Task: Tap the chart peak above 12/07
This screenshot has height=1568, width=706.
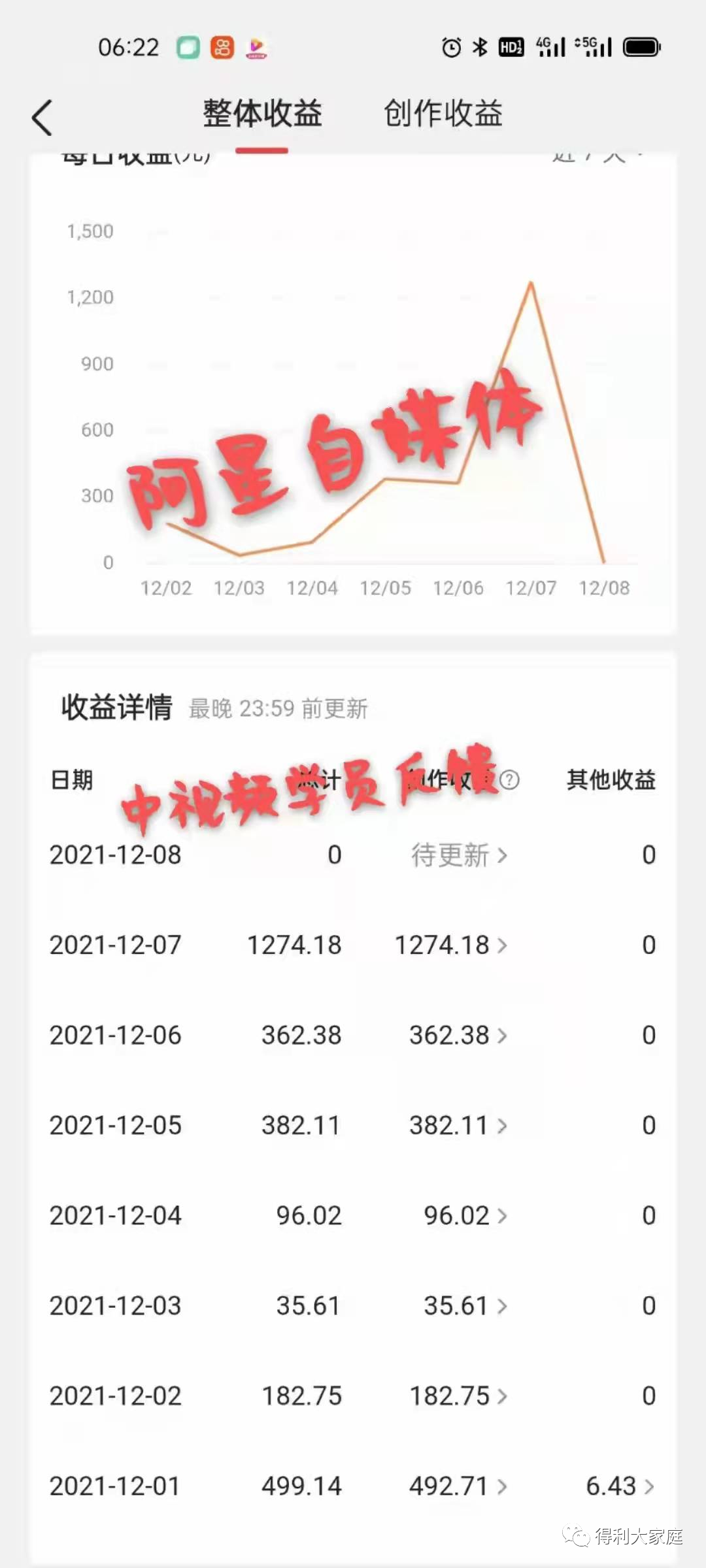Action: tap(531, 282)
